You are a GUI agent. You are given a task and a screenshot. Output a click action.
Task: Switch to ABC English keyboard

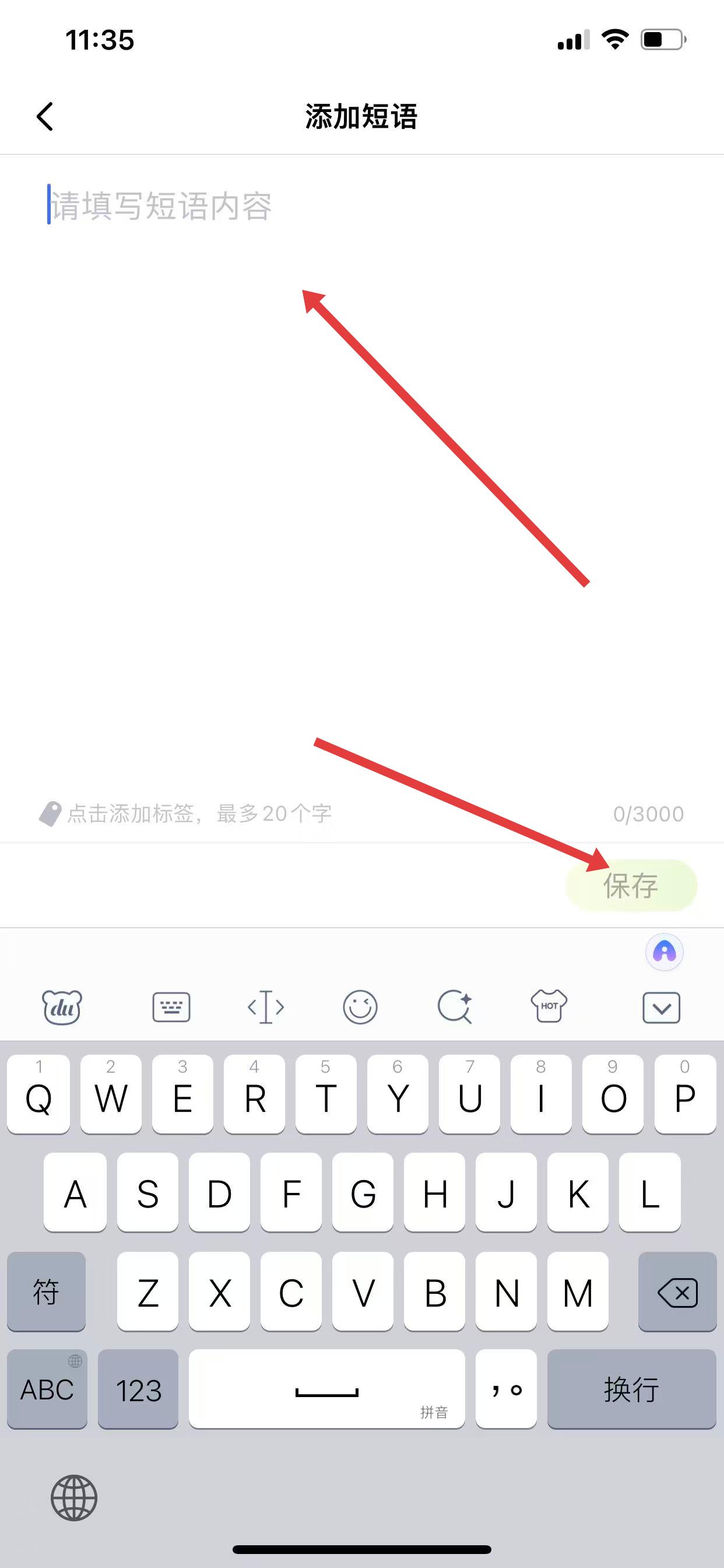coord(47,1389)
